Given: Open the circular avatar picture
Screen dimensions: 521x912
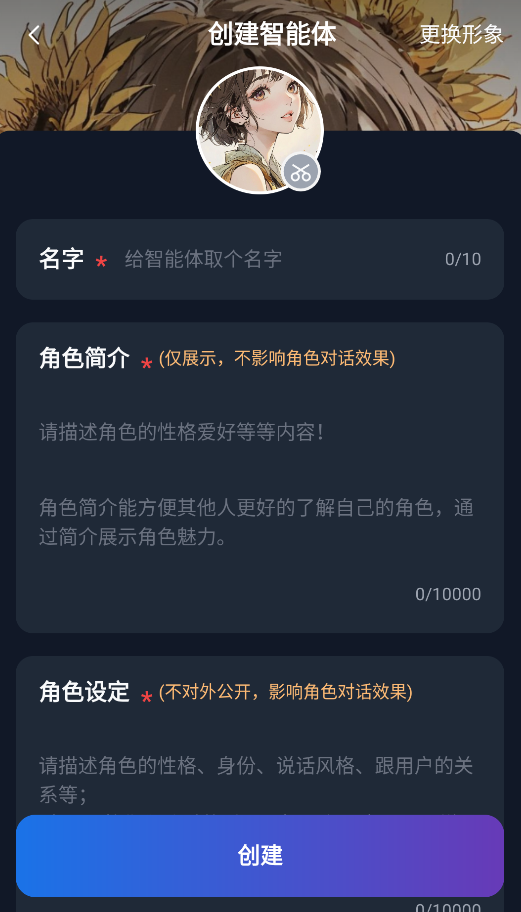Looking at the screenshot, I should (260, 129).
